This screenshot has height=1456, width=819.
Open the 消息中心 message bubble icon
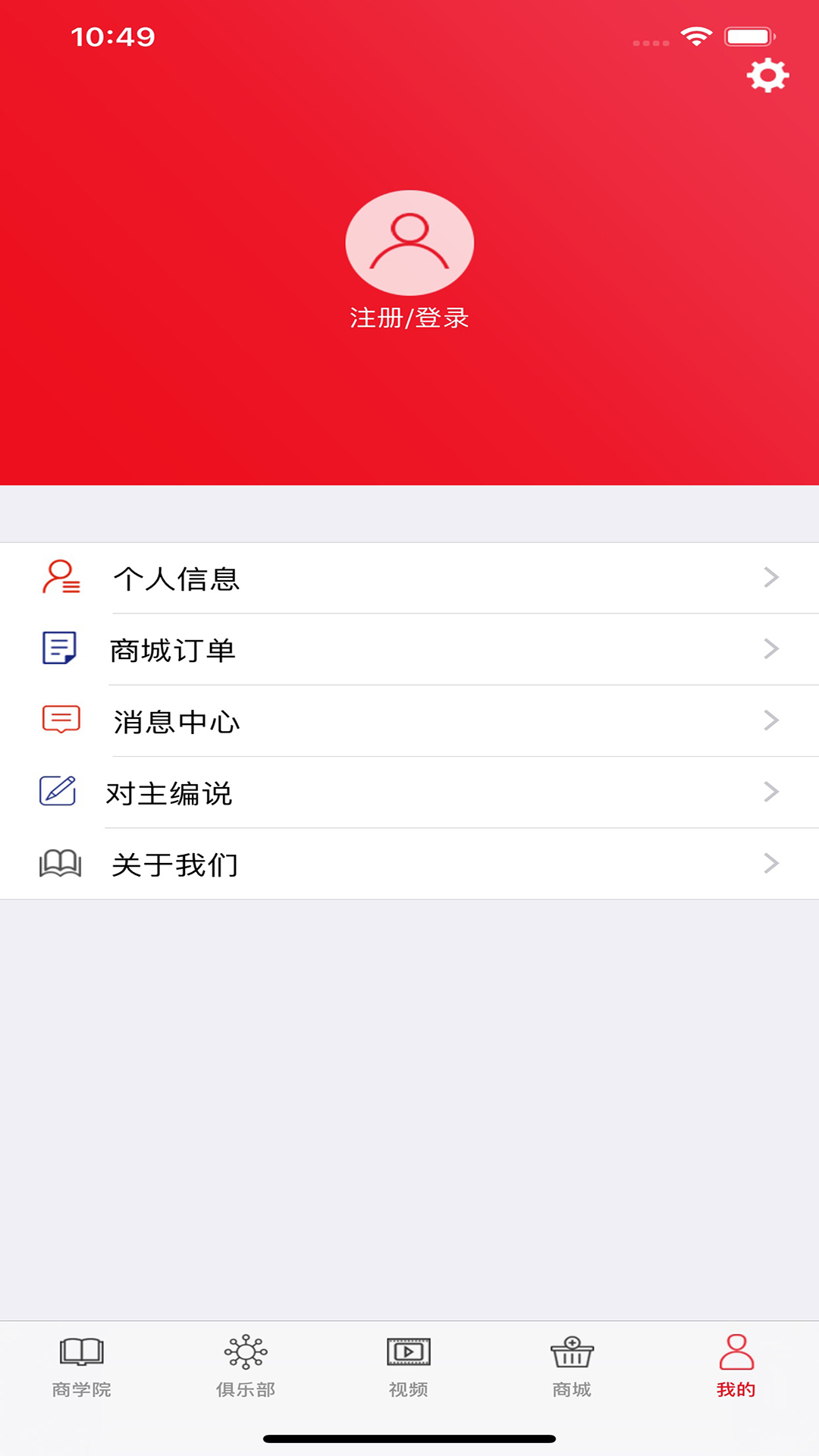point(59,721)
